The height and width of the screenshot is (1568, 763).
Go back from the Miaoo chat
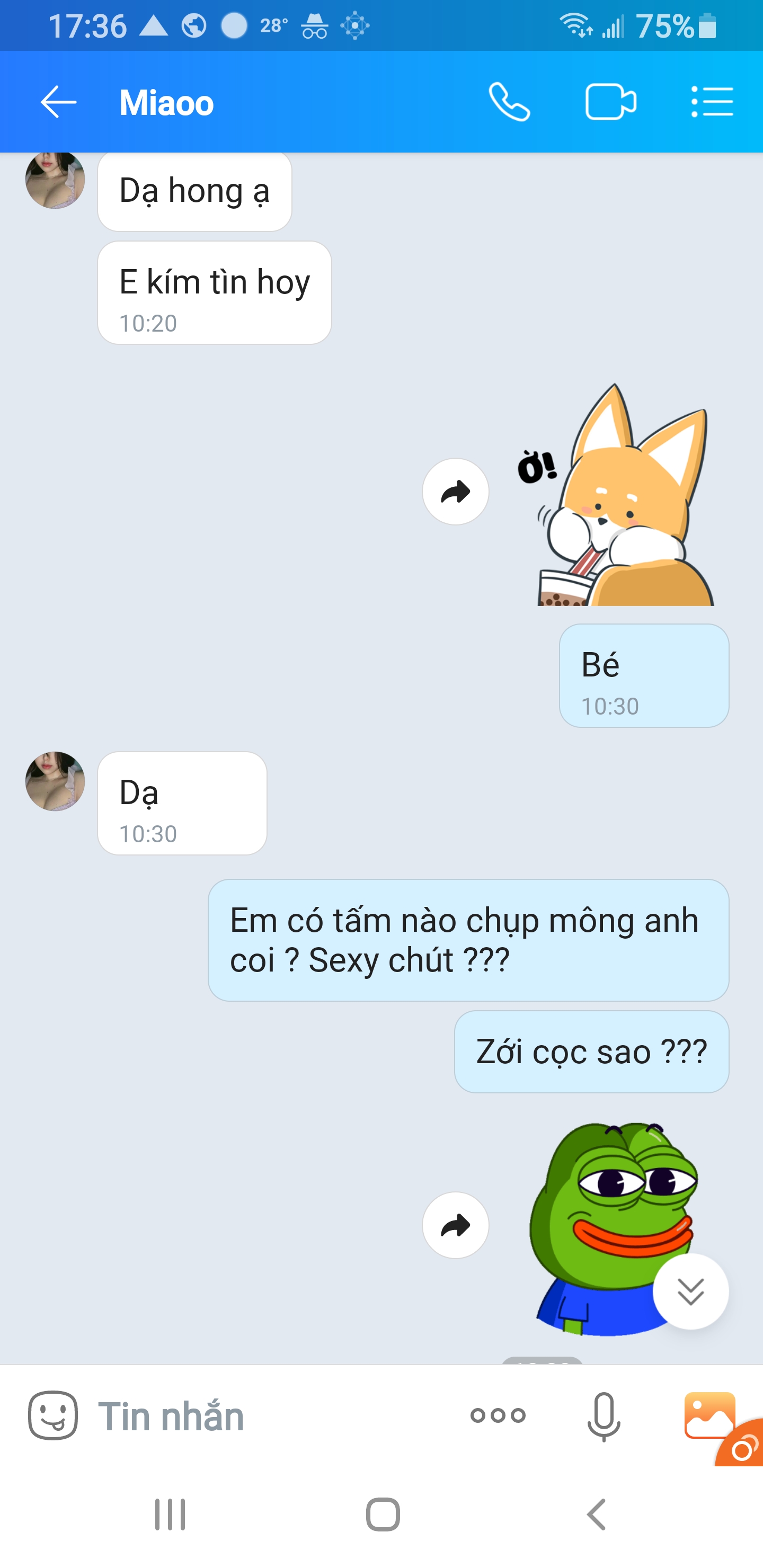[58, 102]
